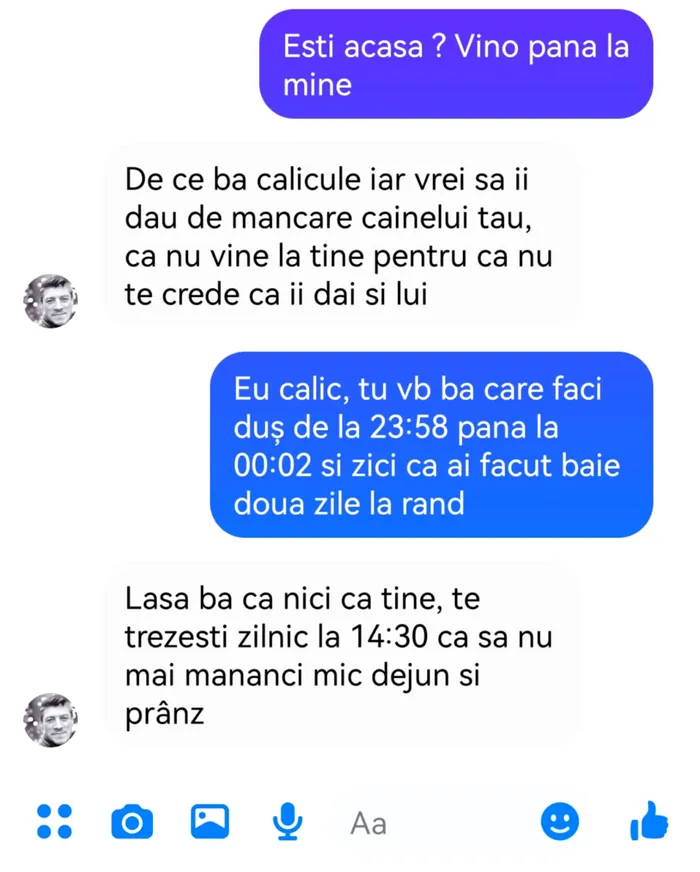The height and width of the screenshot is (872, 700).
Task: Send a thumbs-up like
Action: (x=648, y=821)
